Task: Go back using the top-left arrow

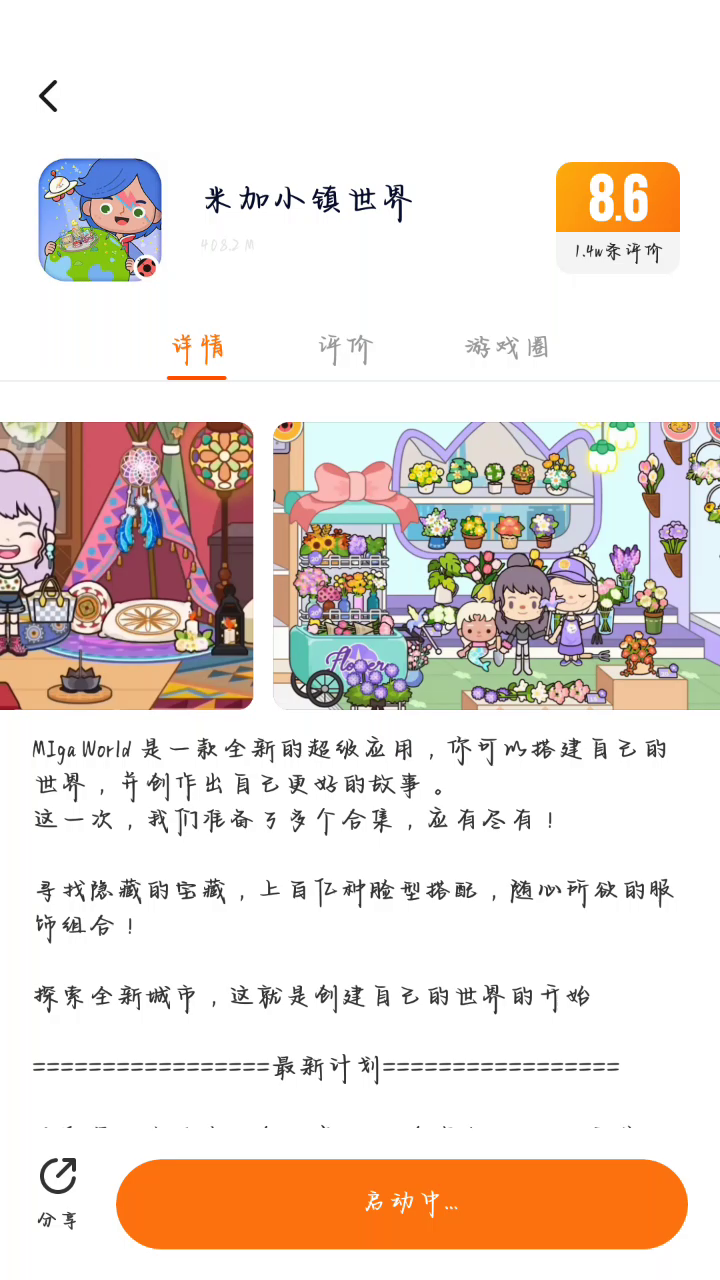Action: (48, 96)
